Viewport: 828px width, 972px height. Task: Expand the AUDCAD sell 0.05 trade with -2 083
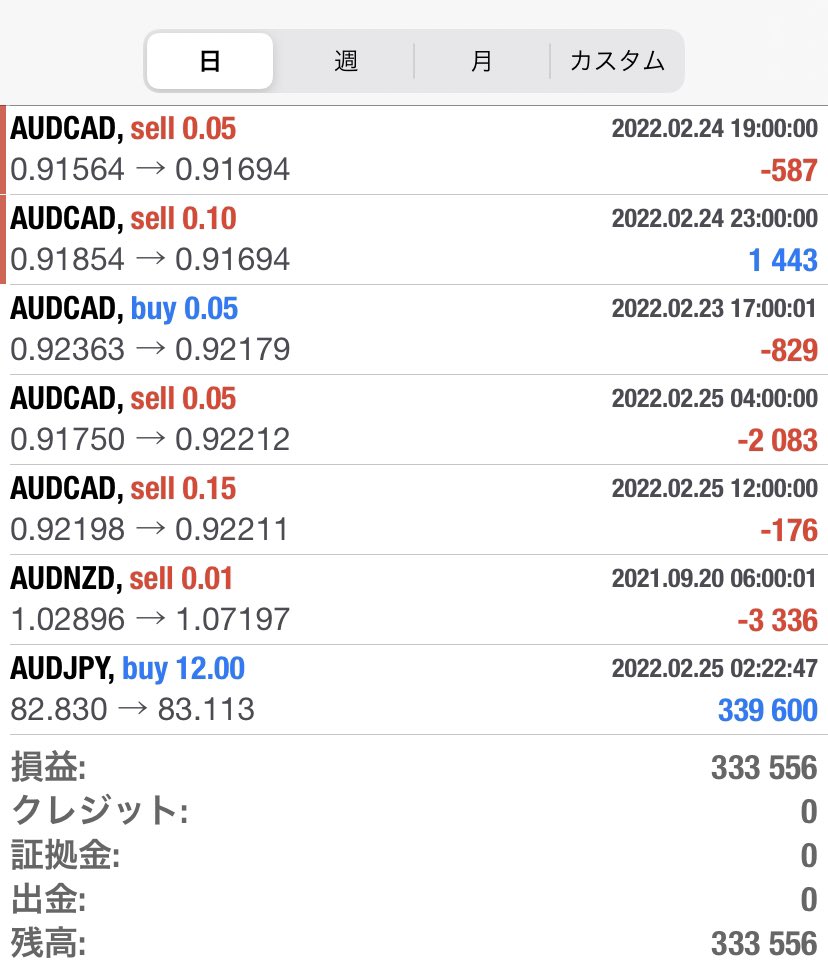[x=414, y=420]
